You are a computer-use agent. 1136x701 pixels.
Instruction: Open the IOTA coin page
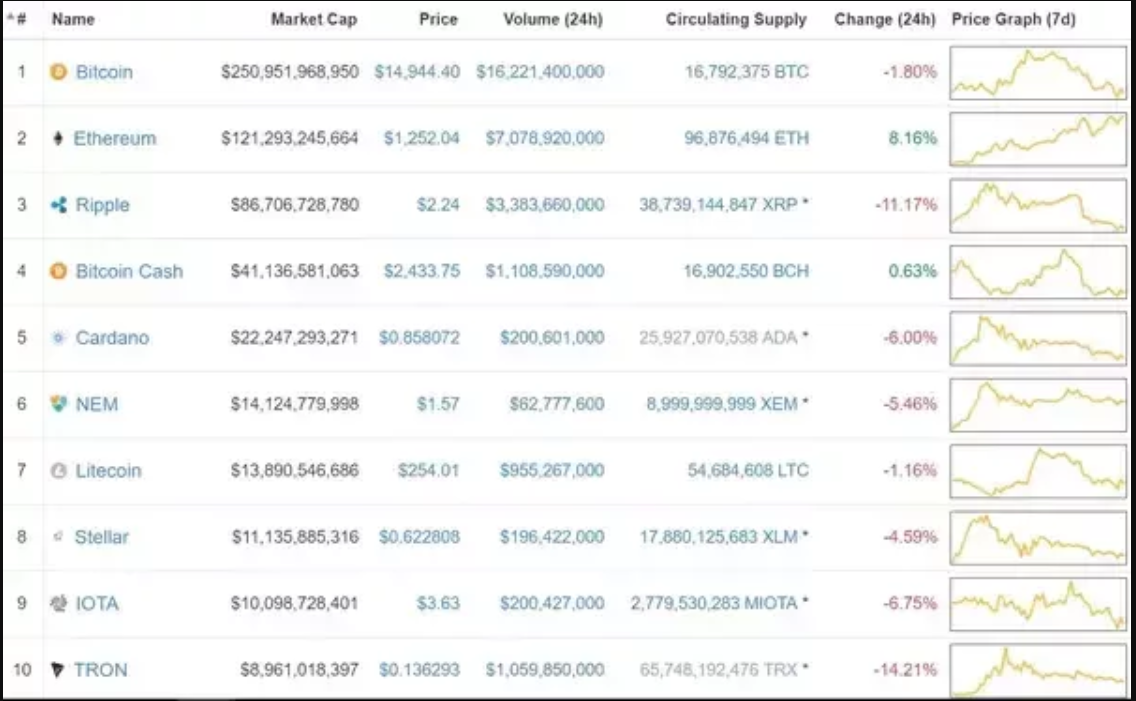97,603
